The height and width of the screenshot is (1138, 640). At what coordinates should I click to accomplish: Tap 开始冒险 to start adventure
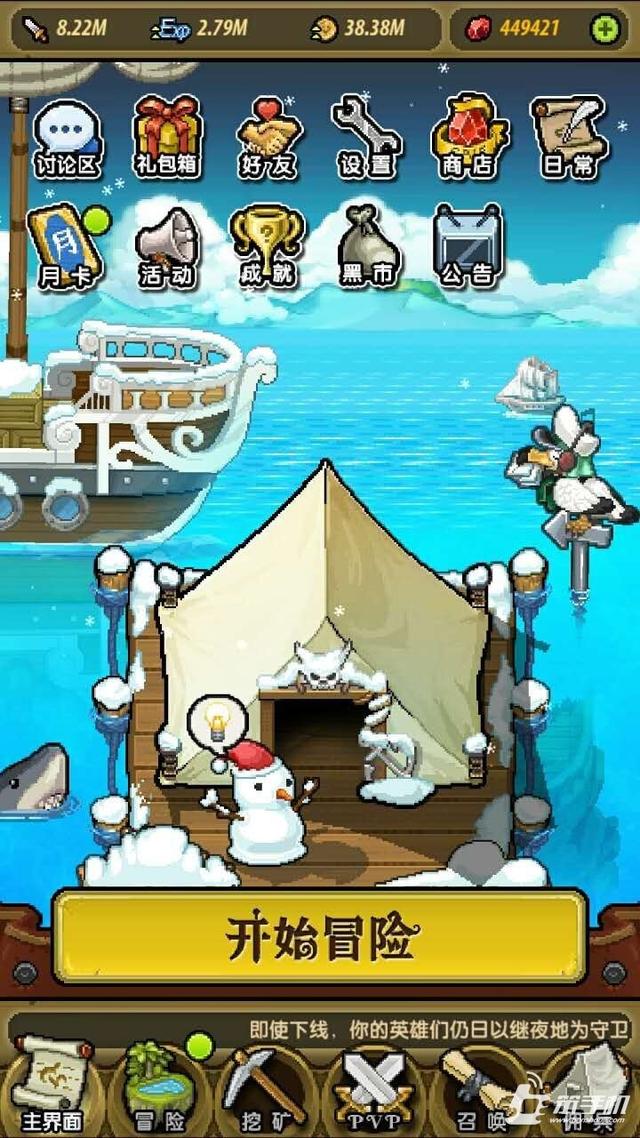[x=320, y=936]
